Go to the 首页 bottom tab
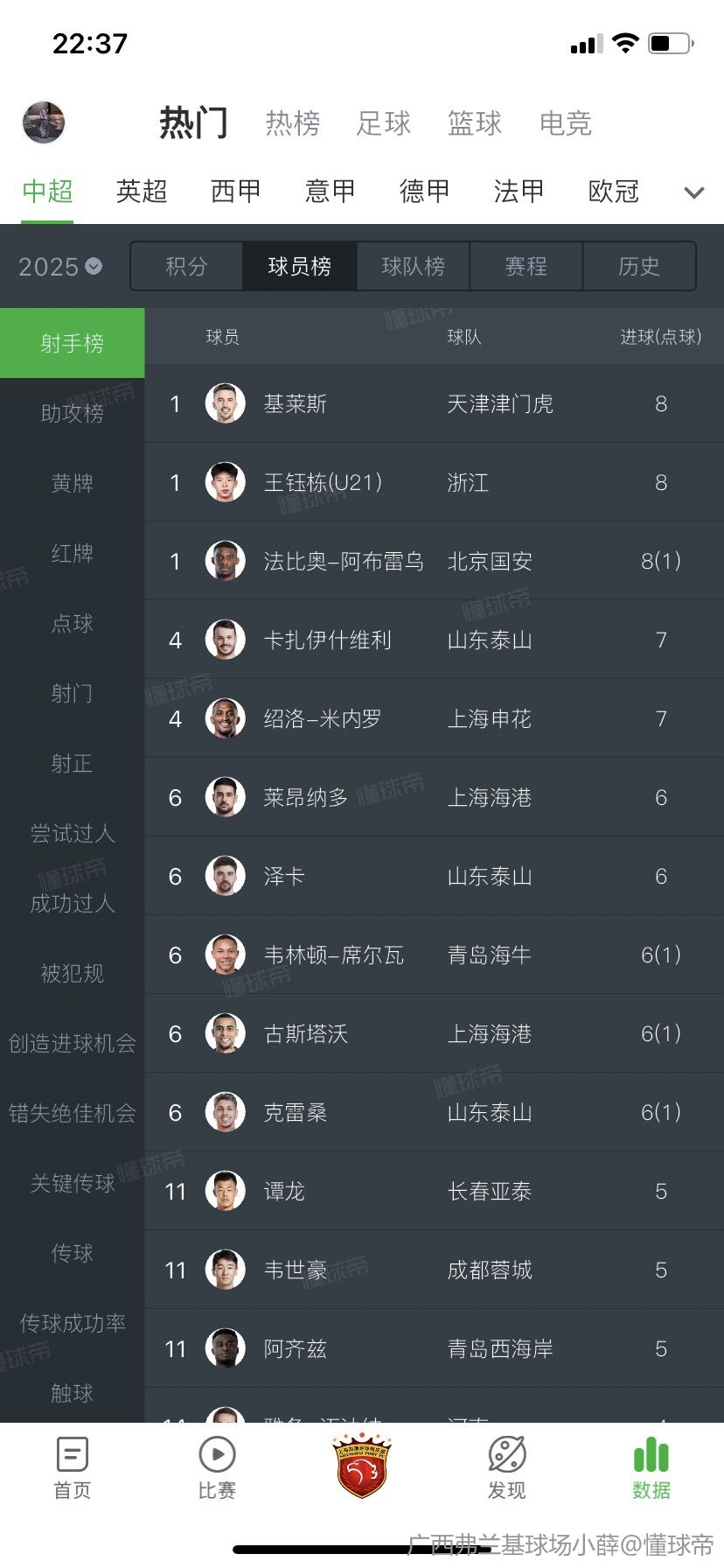Viewport: 724px width, 1568px height. pos(72,1467)
